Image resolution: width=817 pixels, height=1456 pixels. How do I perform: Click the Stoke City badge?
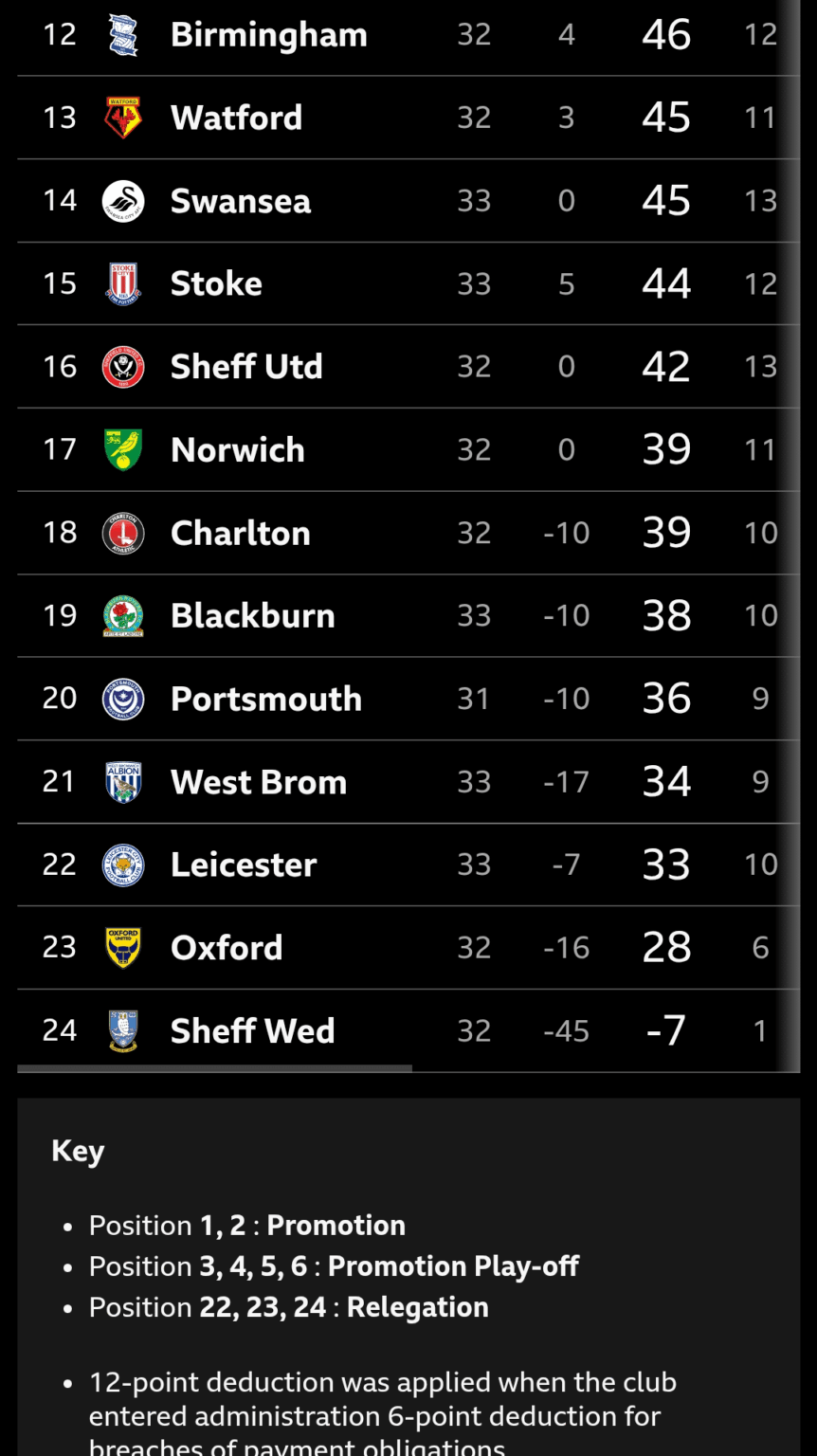click(x=122, y=283)
